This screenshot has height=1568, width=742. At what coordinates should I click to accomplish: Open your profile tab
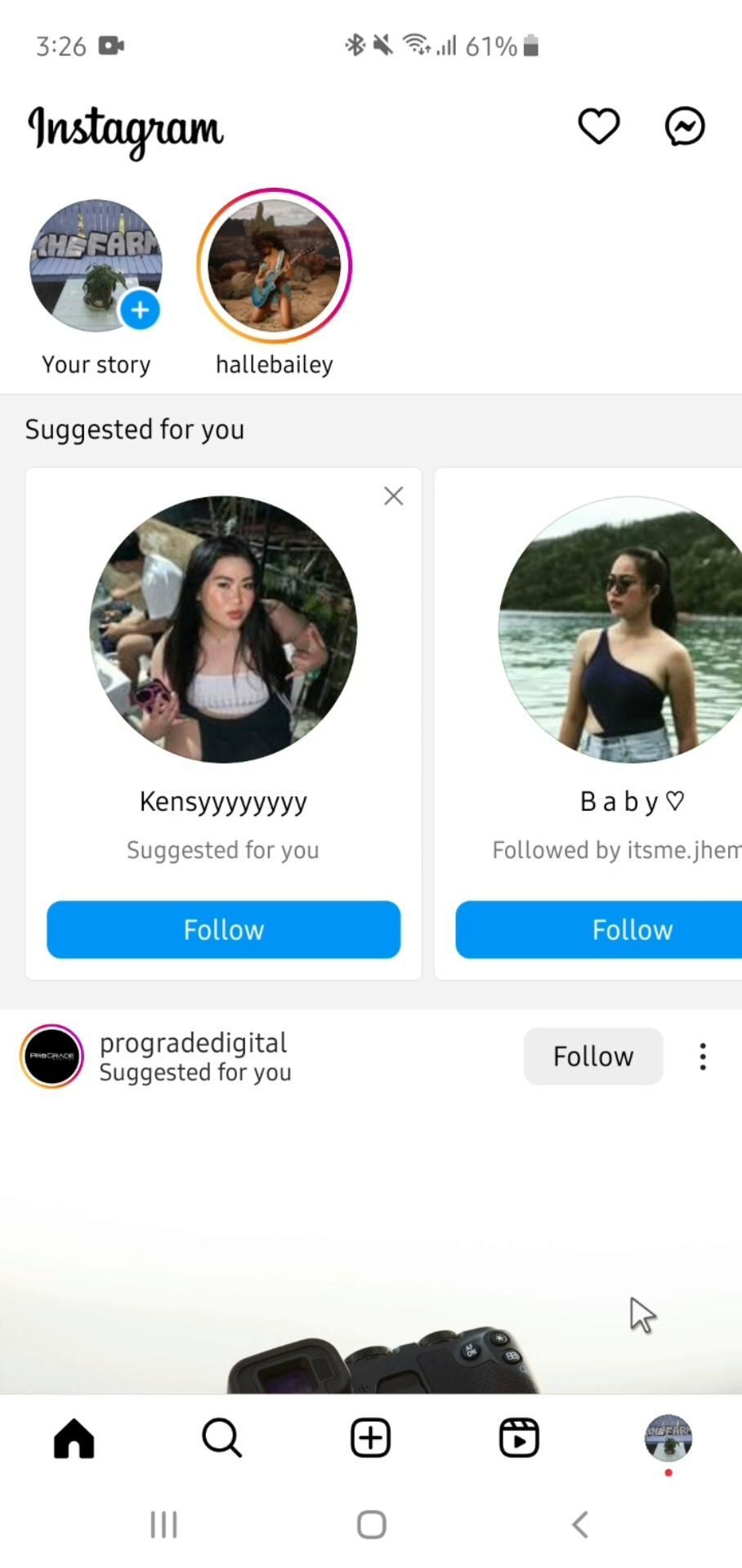(668, 1438)
